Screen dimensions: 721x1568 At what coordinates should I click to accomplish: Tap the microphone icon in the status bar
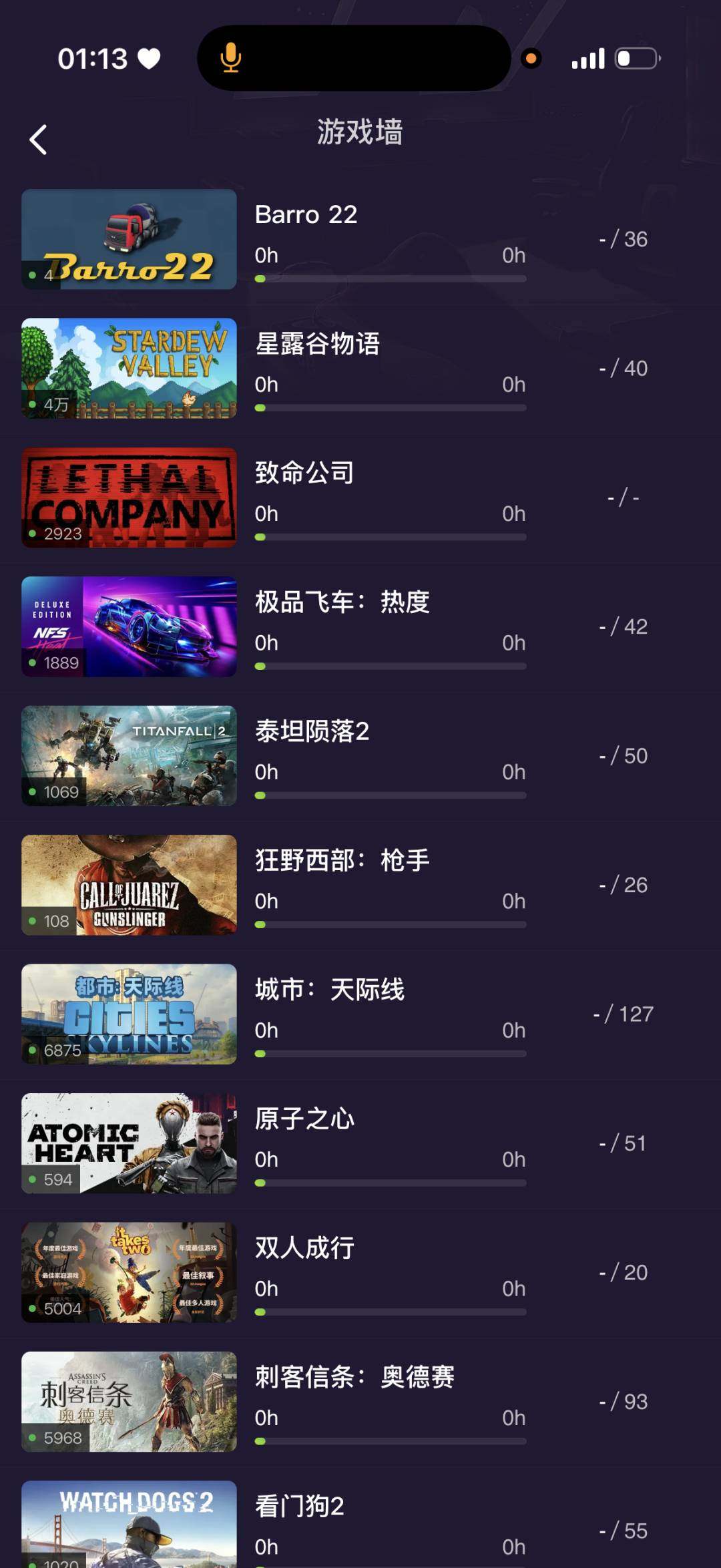click(x=230, y=59)
